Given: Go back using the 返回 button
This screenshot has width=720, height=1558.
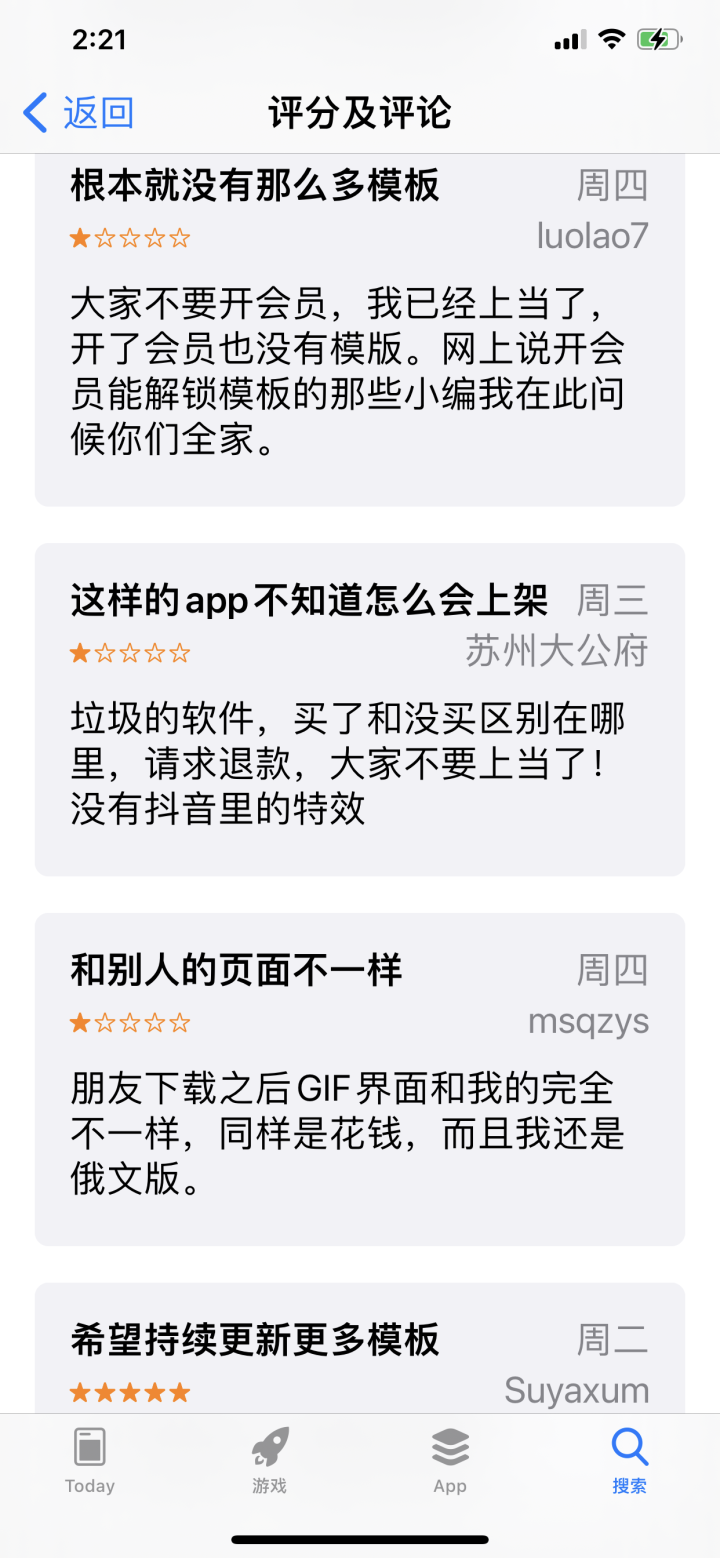Looking at the screenshot, I should [78, 113].
